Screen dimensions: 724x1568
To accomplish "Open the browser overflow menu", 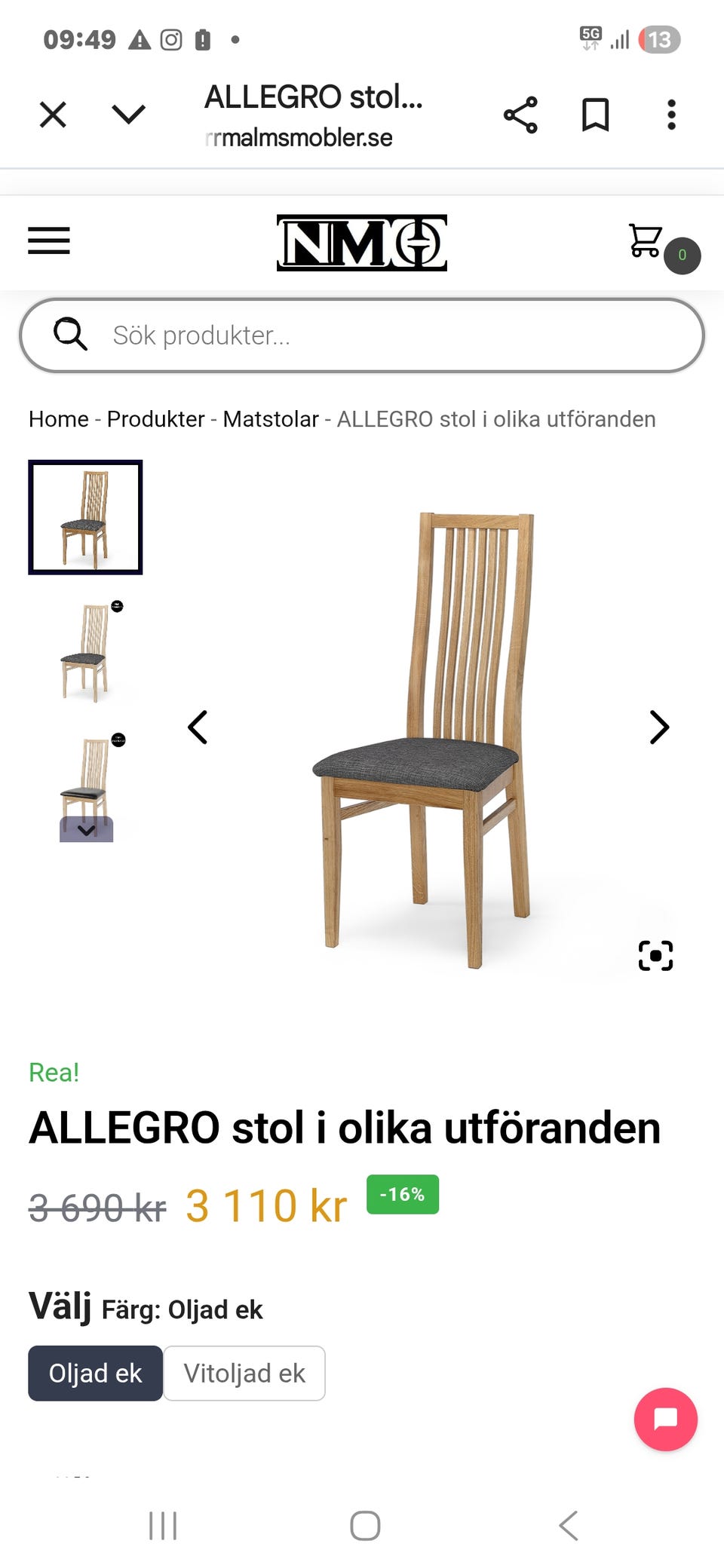I will 671,115.
